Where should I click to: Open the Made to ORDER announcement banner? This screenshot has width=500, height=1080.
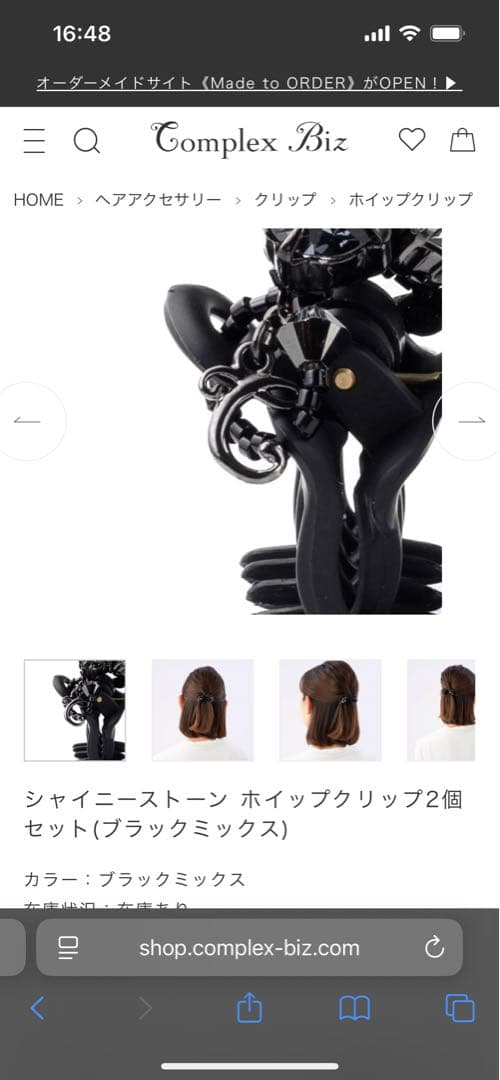point(247,83)
